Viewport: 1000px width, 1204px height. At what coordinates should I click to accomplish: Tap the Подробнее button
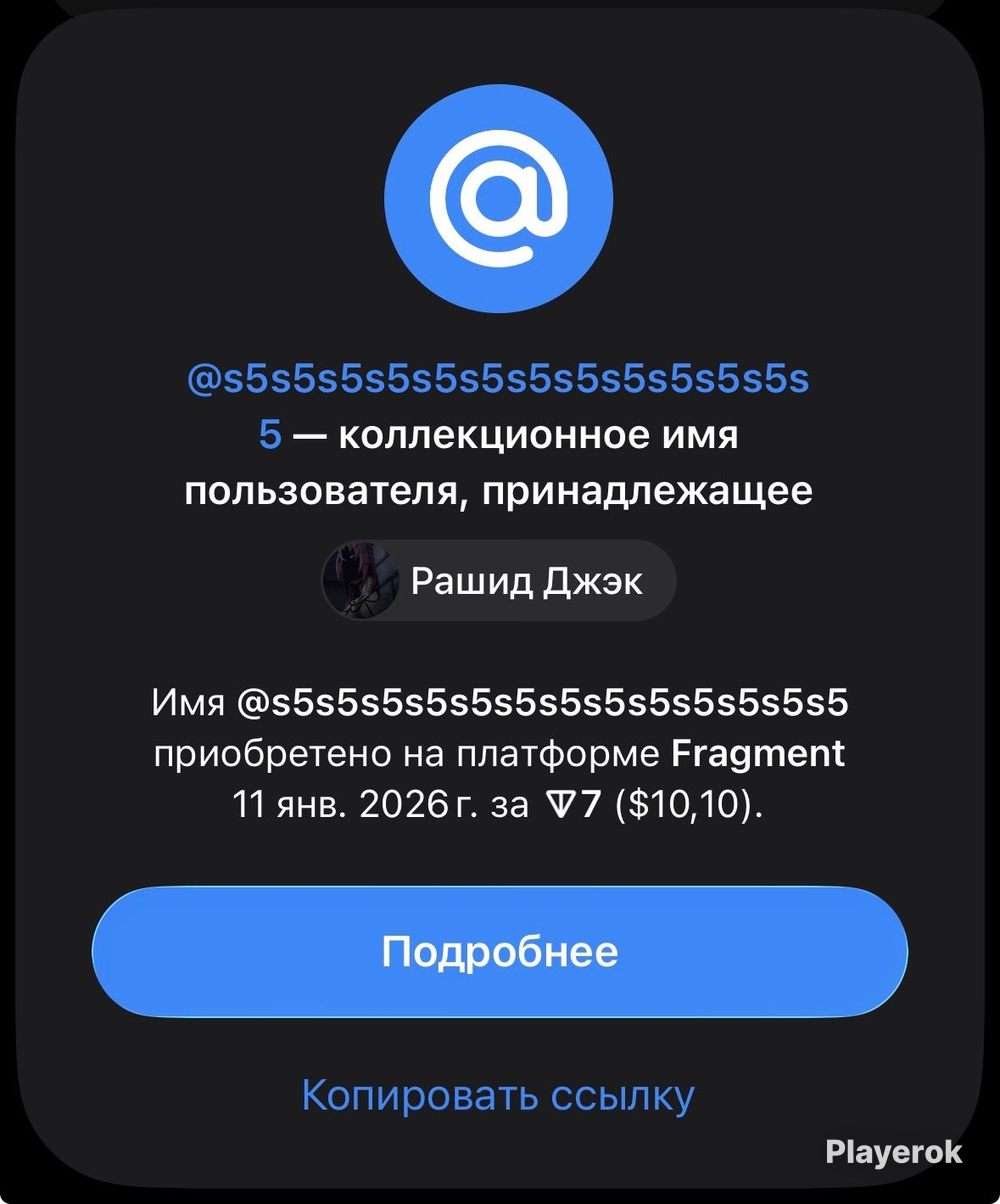tap(500, 952)
